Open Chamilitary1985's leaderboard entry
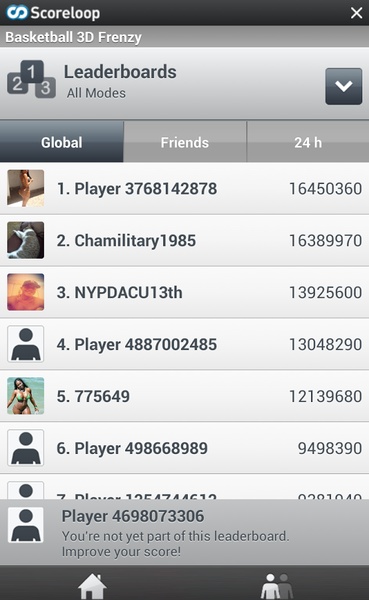Screen dimensions: 369x600 pyautogui.click(x=184, y=241)
